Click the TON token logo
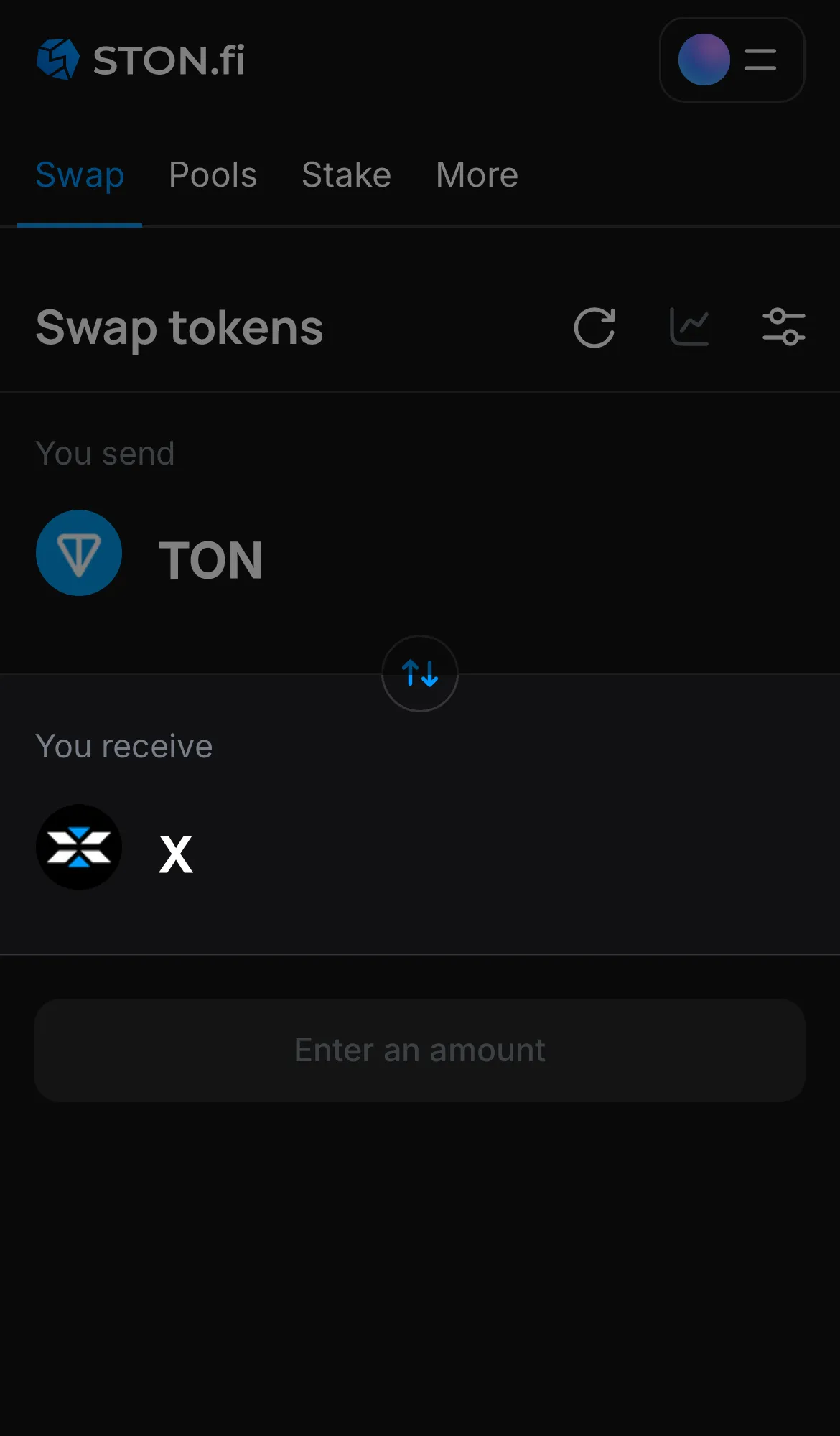This screenshot has height=1436, width=840. point(79,553)
